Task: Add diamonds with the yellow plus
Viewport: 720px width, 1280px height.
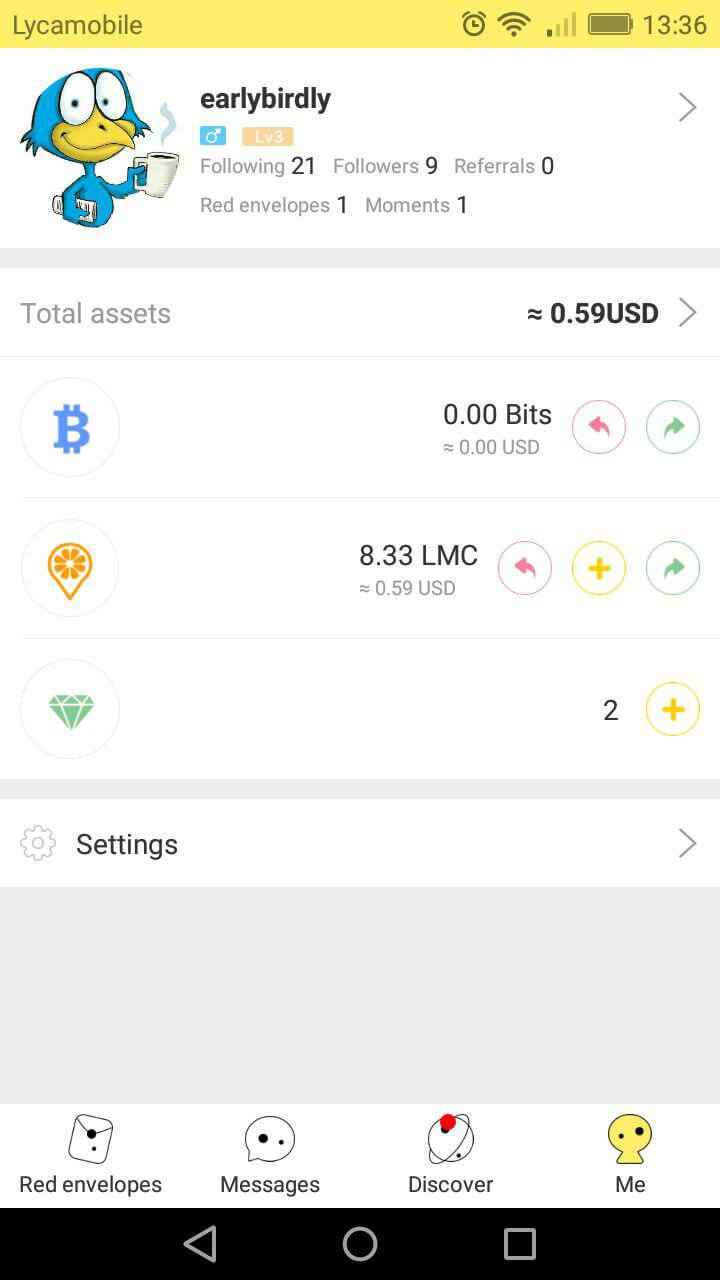Action: pos(673,709)
